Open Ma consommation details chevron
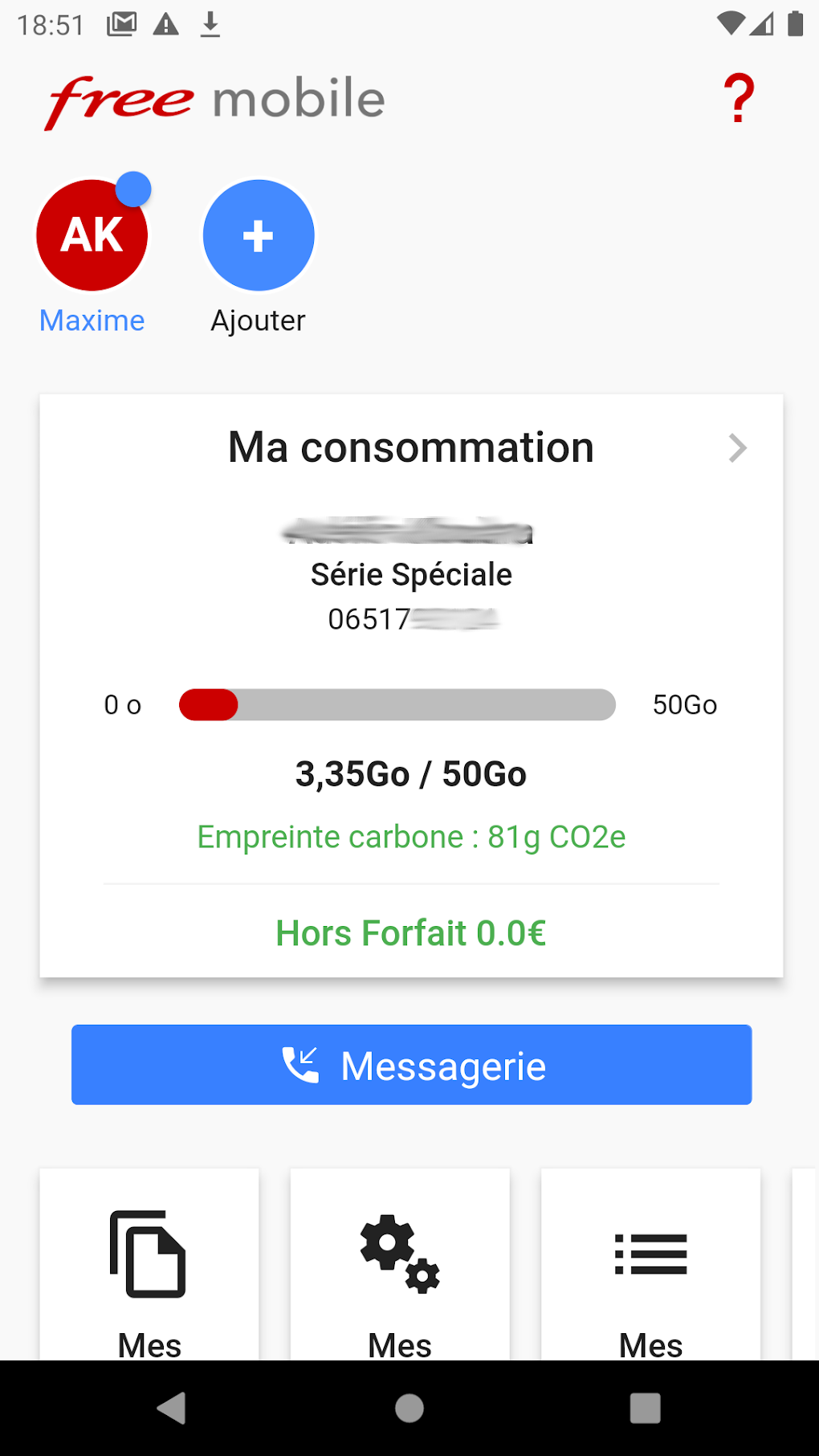 [x=737, y=448]
